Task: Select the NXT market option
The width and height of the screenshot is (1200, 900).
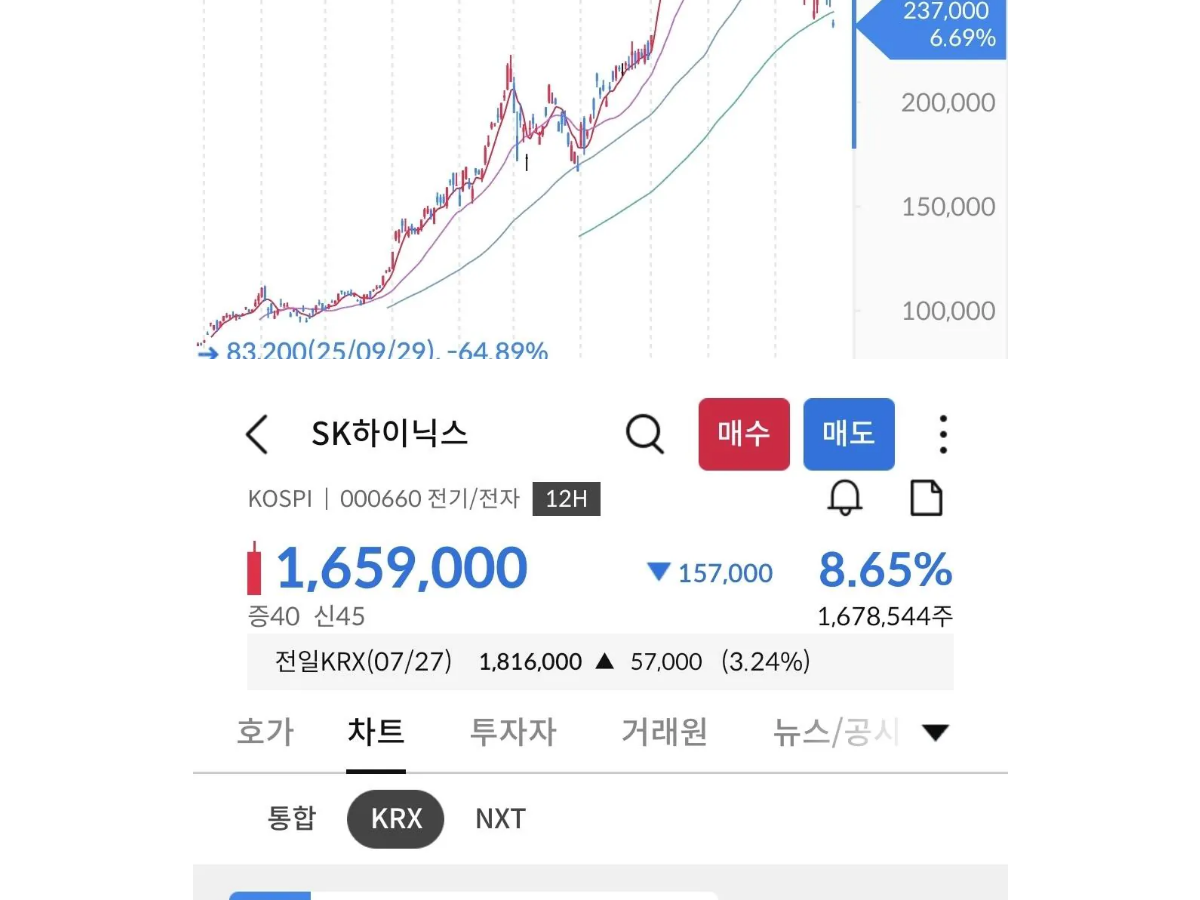Action: click(x=500, y=819)
